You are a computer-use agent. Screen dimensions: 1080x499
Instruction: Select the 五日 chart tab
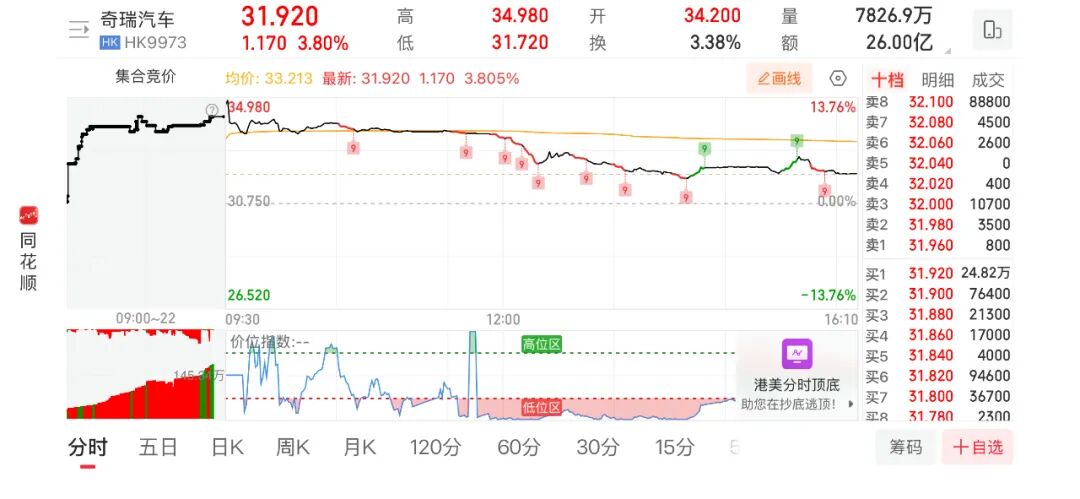[x=159, y=447]
